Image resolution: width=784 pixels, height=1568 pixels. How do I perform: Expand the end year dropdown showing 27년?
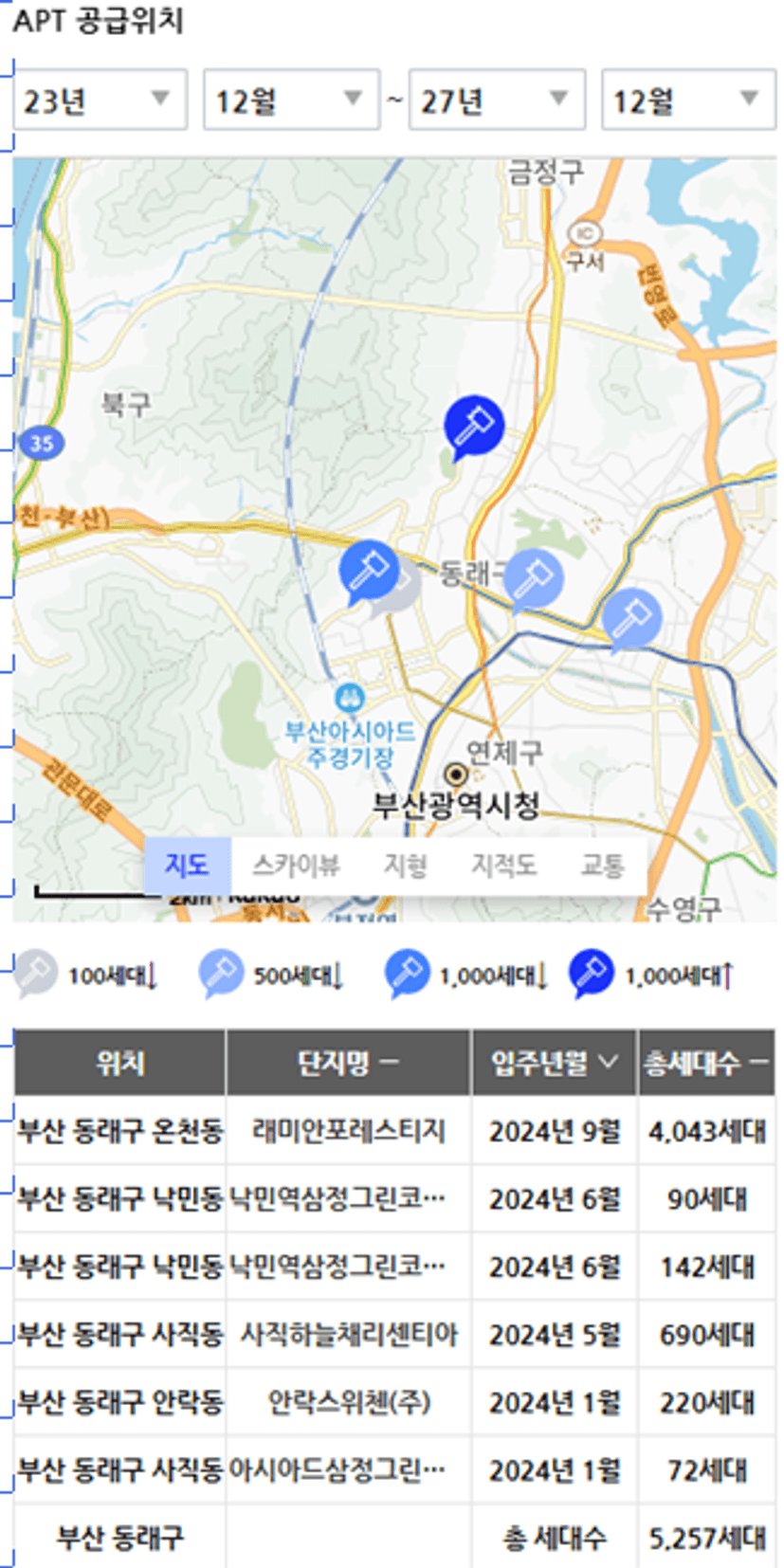pos(497,100)
